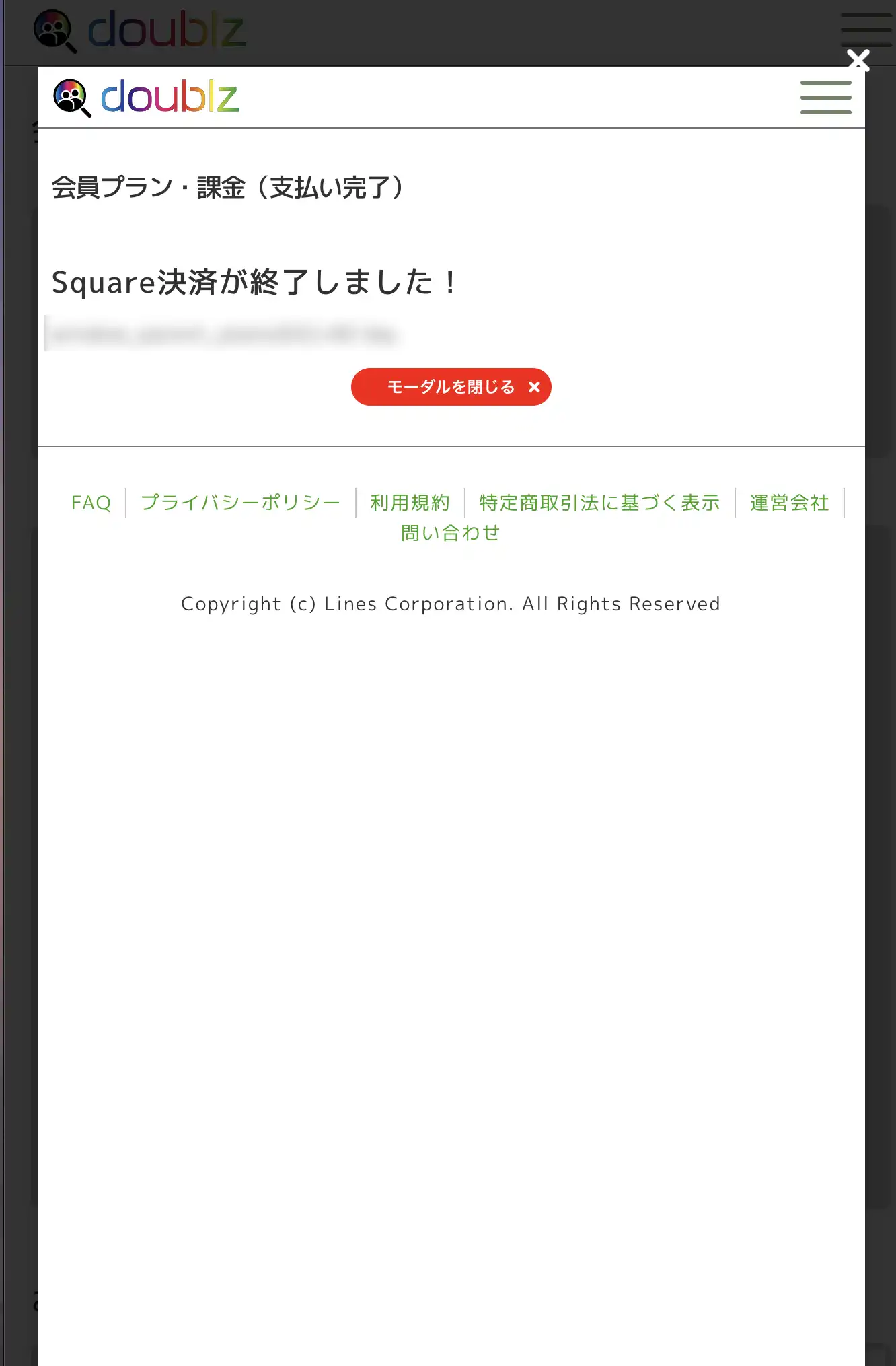
Task: Tap the red モーダルを閉じる button
Action: 451,387
